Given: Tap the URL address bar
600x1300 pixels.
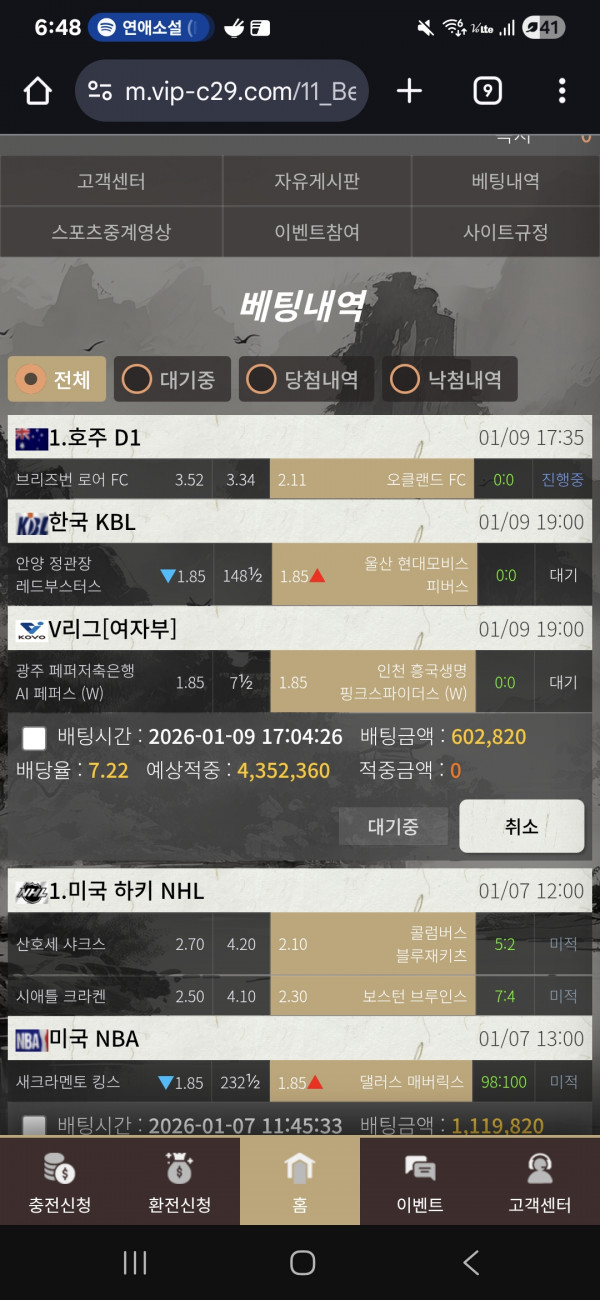Looking at the screenshot, I should pos(222,91).
